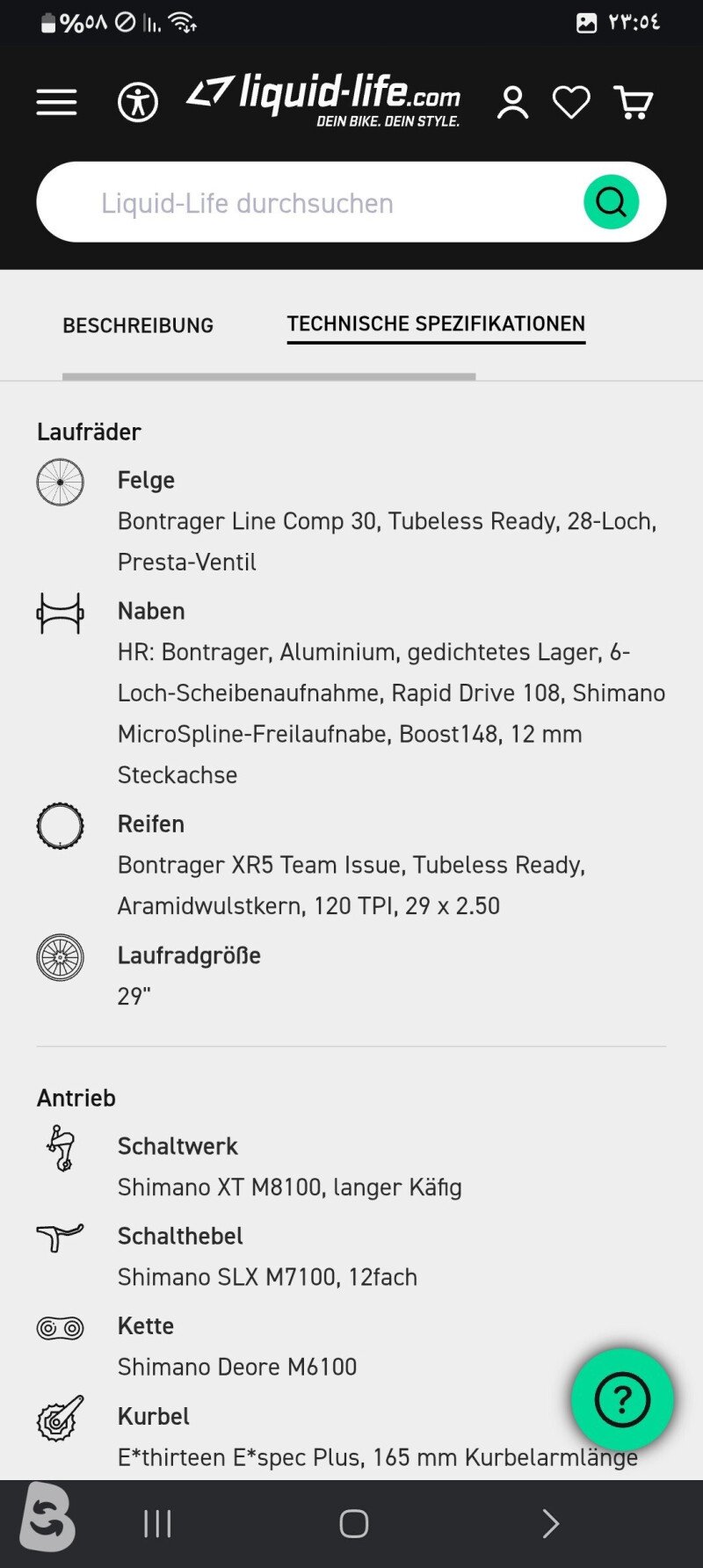Go to the liquid-life.com homepage logo
This screenshot has width=703, height=1568.
click(x=323, y=100)
